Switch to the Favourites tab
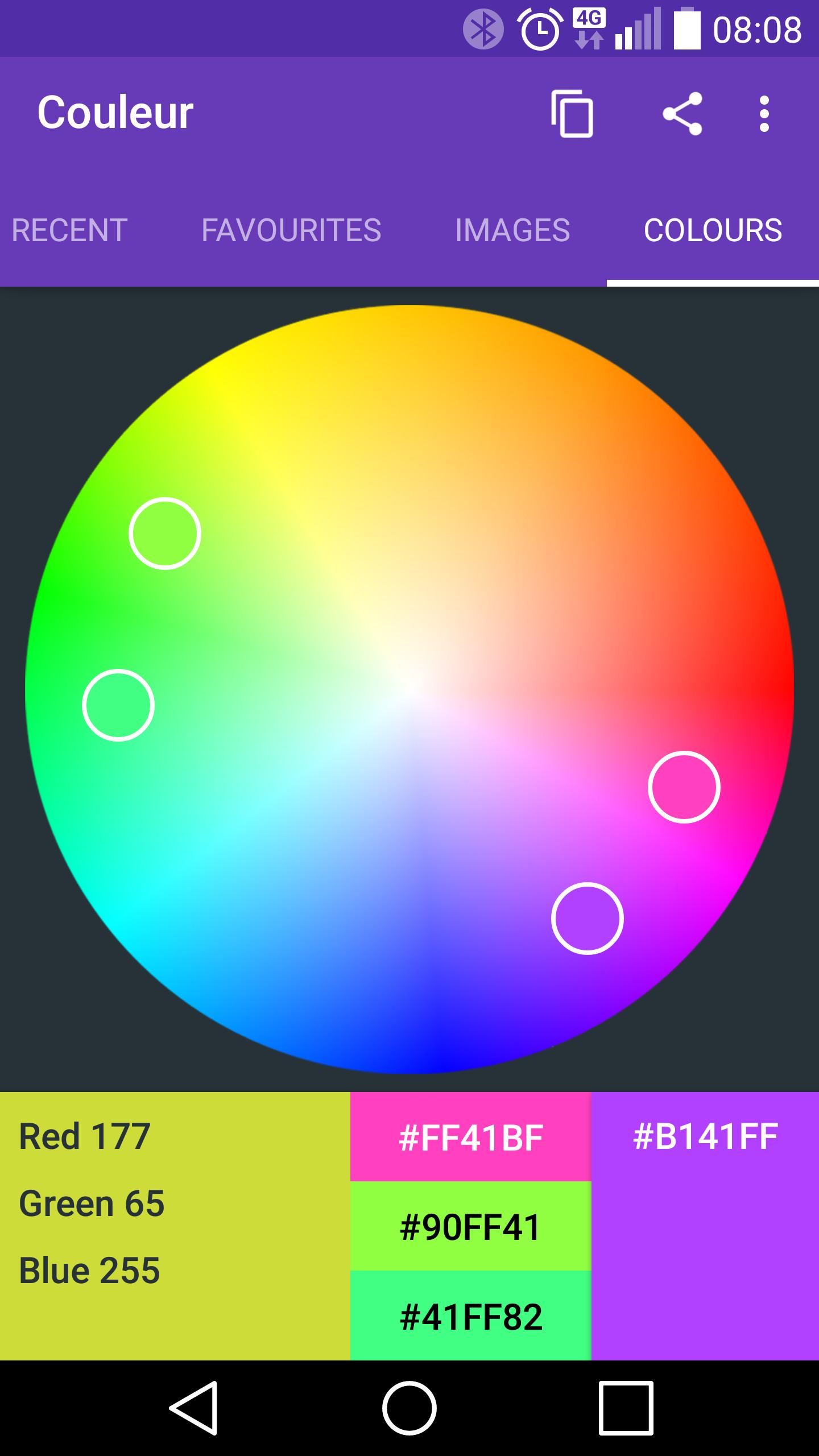This screenshot has height=1456, width=819. click(291, 230)
